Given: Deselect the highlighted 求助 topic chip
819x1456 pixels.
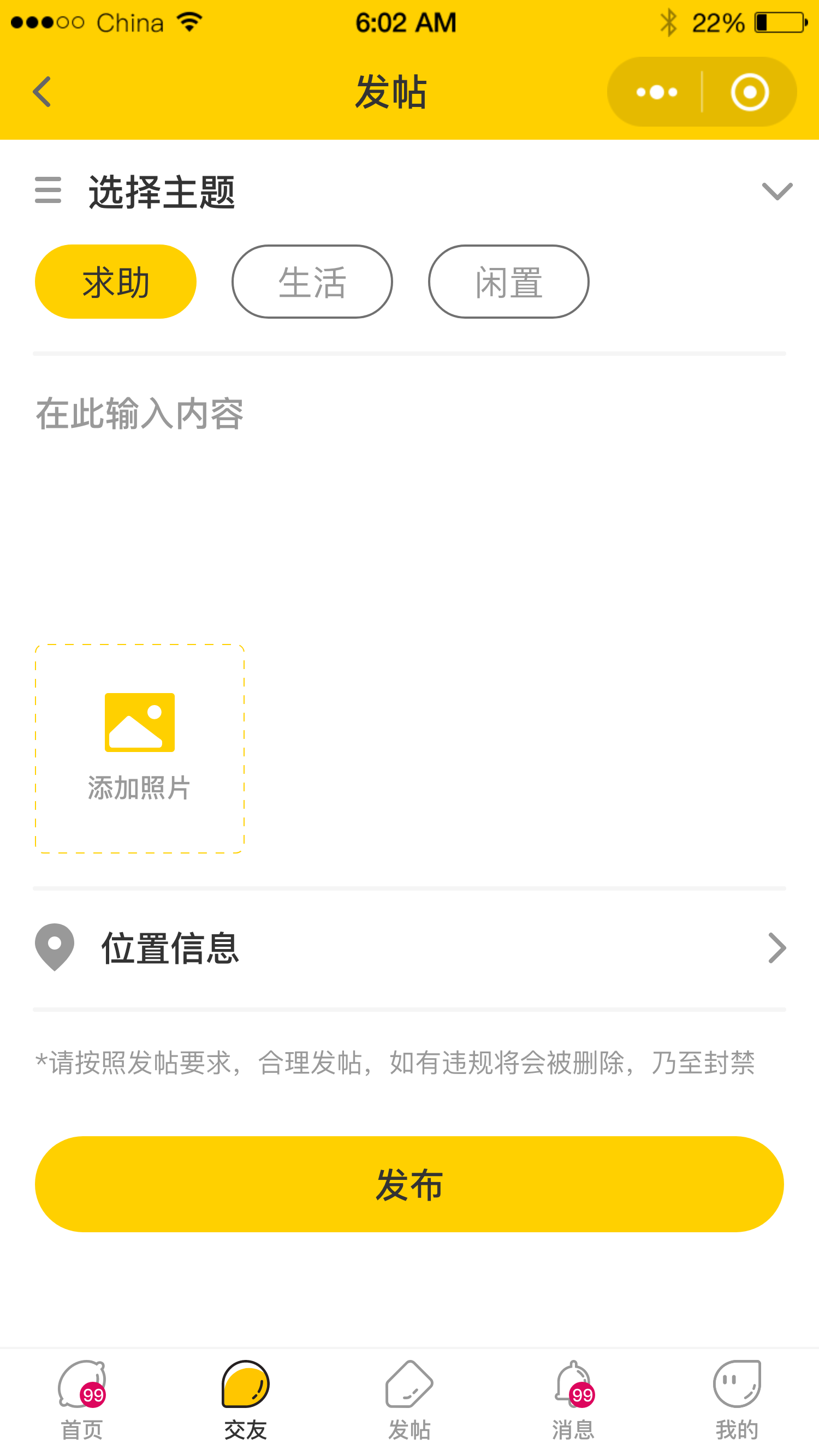Looking at the screenshot, I should click(x=115, y=281).
